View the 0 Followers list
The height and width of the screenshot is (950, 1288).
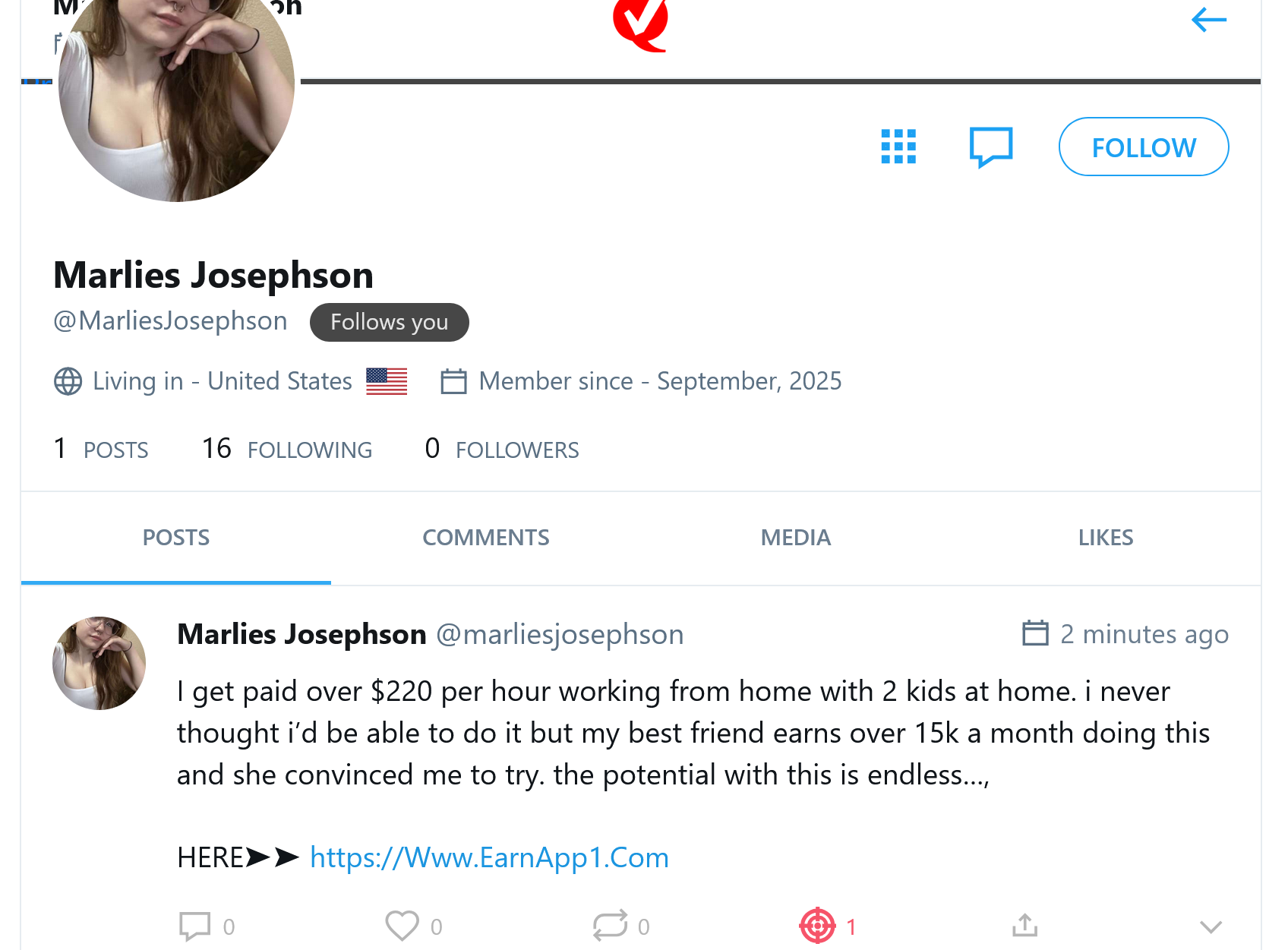click(502, 450)
